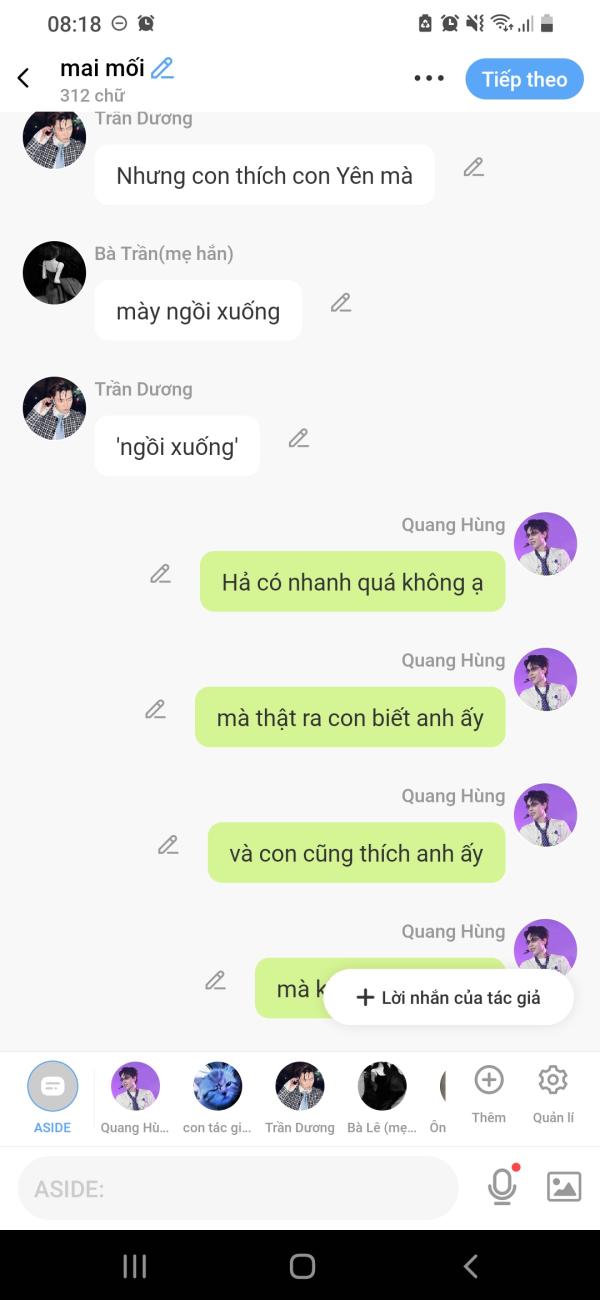Edit message "mày ngồi xuống"

pyautogui.click(x=341, y=302)
